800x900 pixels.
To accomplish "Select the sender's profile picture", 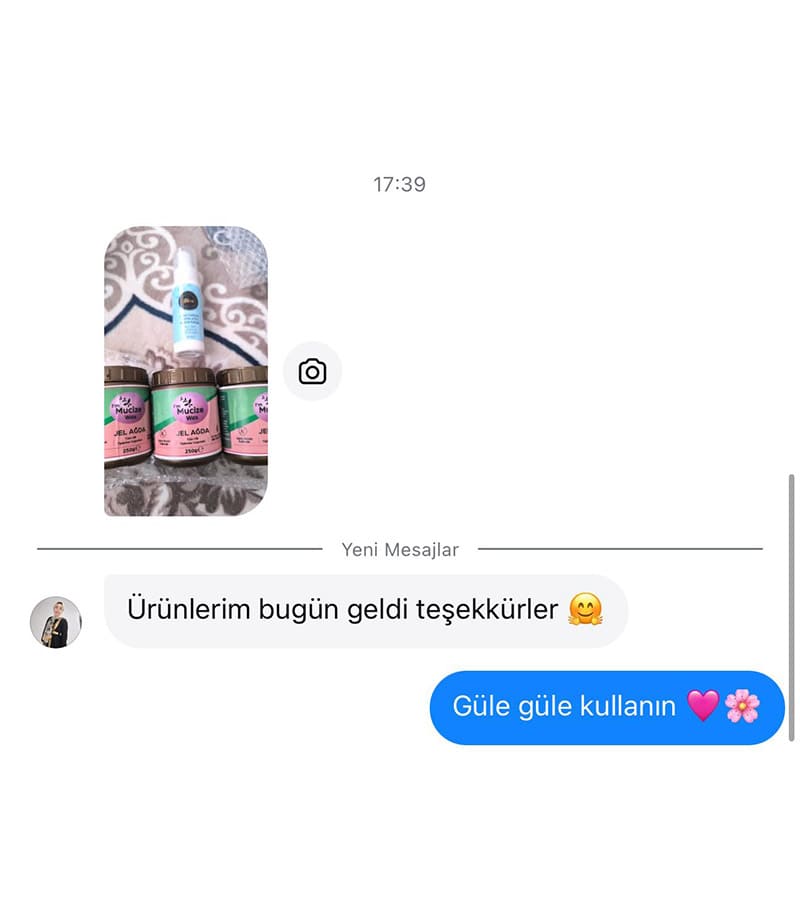I will [55, 621].
